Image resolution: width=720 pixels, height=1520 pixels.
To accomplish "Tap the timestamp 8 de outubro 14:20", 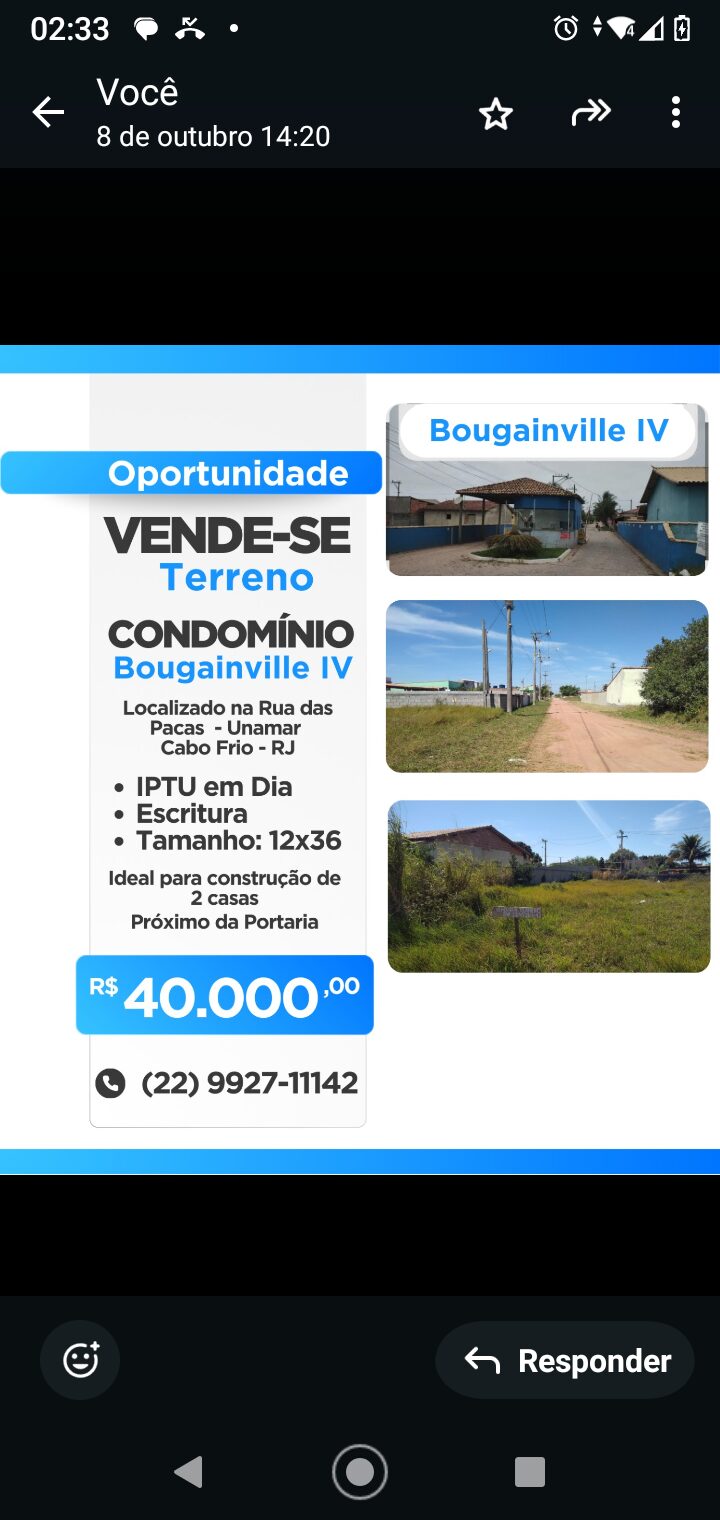I will pyautogui.click(x=212, y=137).
